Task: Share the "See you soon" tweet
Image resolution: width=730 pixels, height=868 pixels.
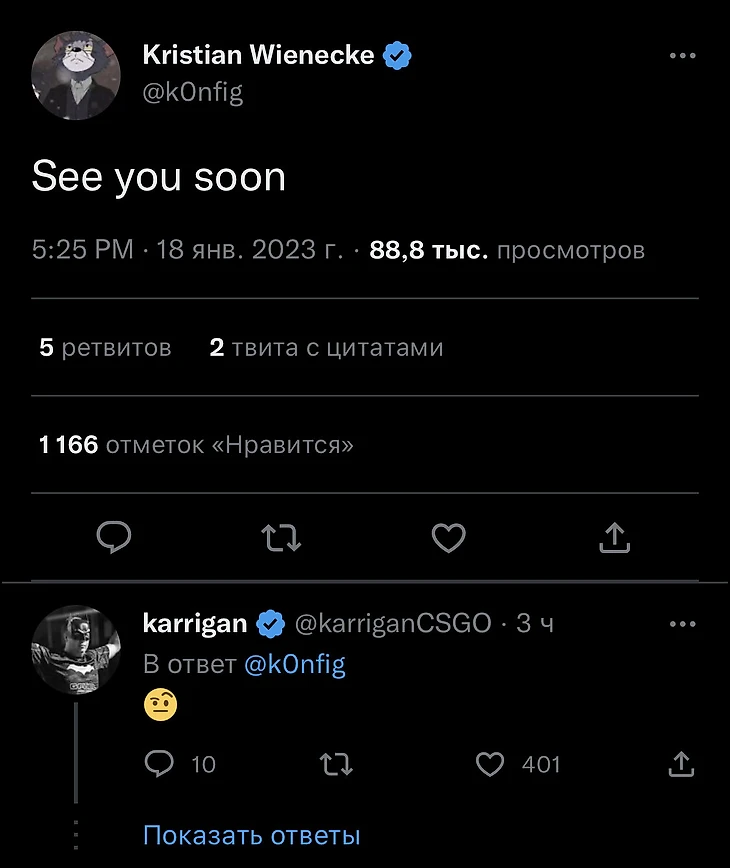Action: point(614,539)
